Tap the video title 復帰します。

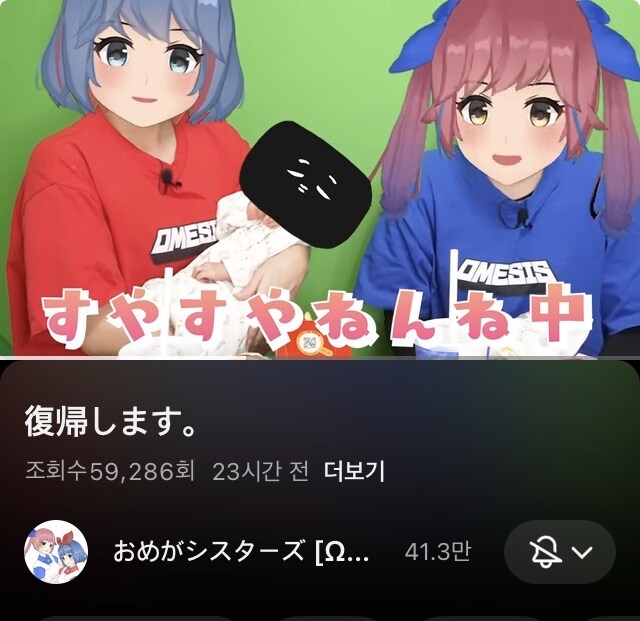coord(109,421)
